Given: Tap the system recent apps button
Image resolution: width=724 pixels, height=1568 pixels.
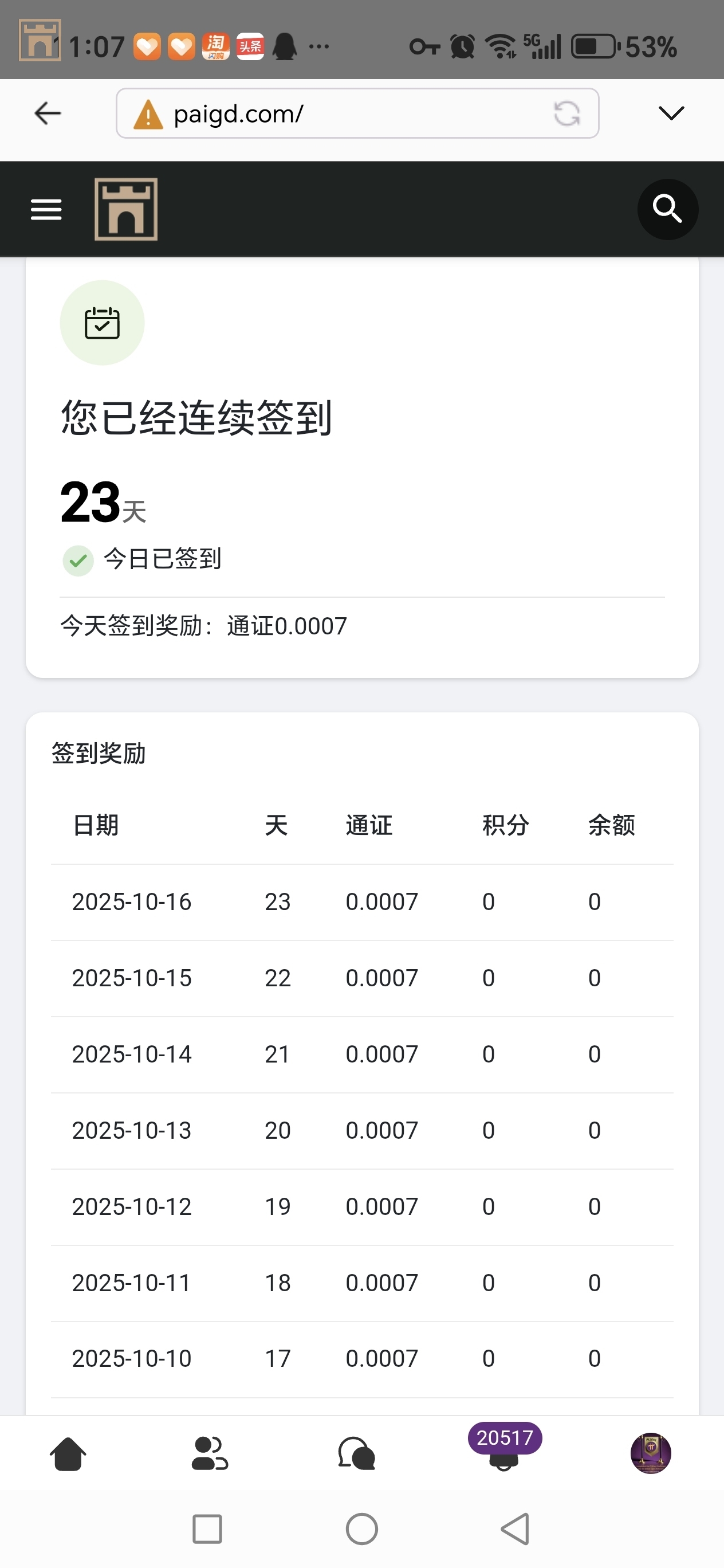Looking at the screenshot, I should click(x=207, y=1529).
